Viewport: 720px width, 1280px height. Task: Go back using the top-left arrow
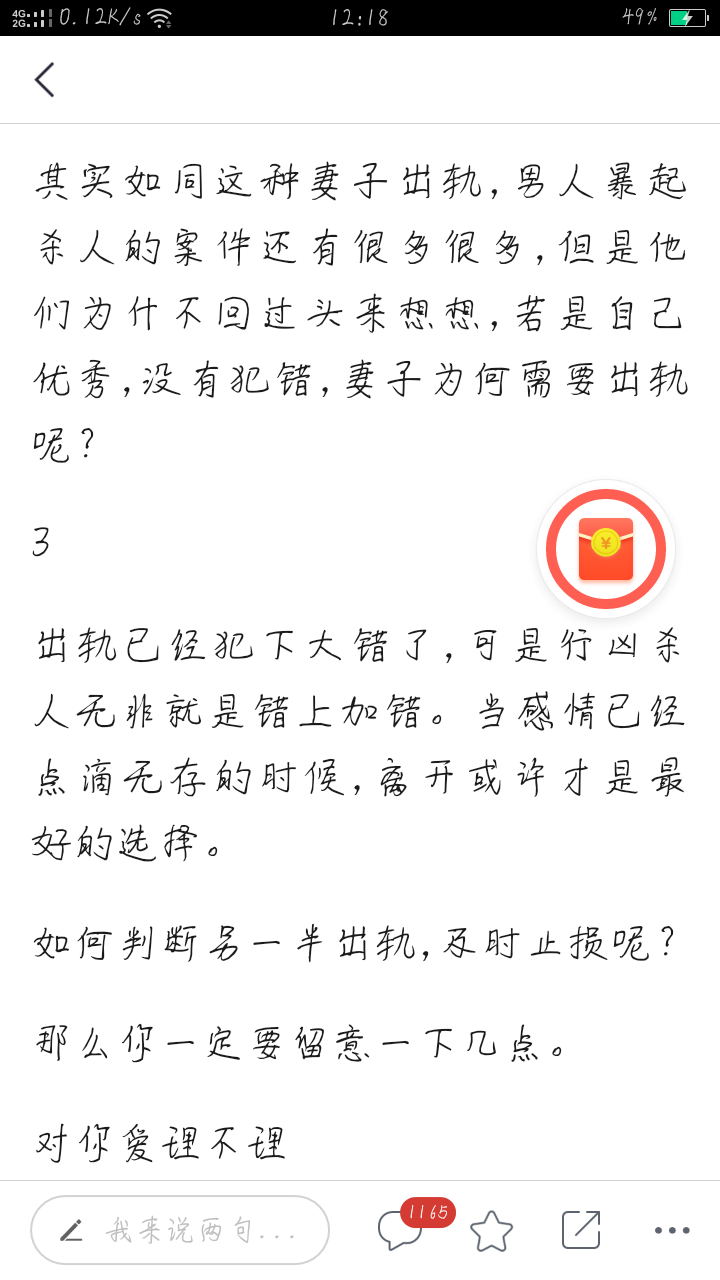pos(44,80)
